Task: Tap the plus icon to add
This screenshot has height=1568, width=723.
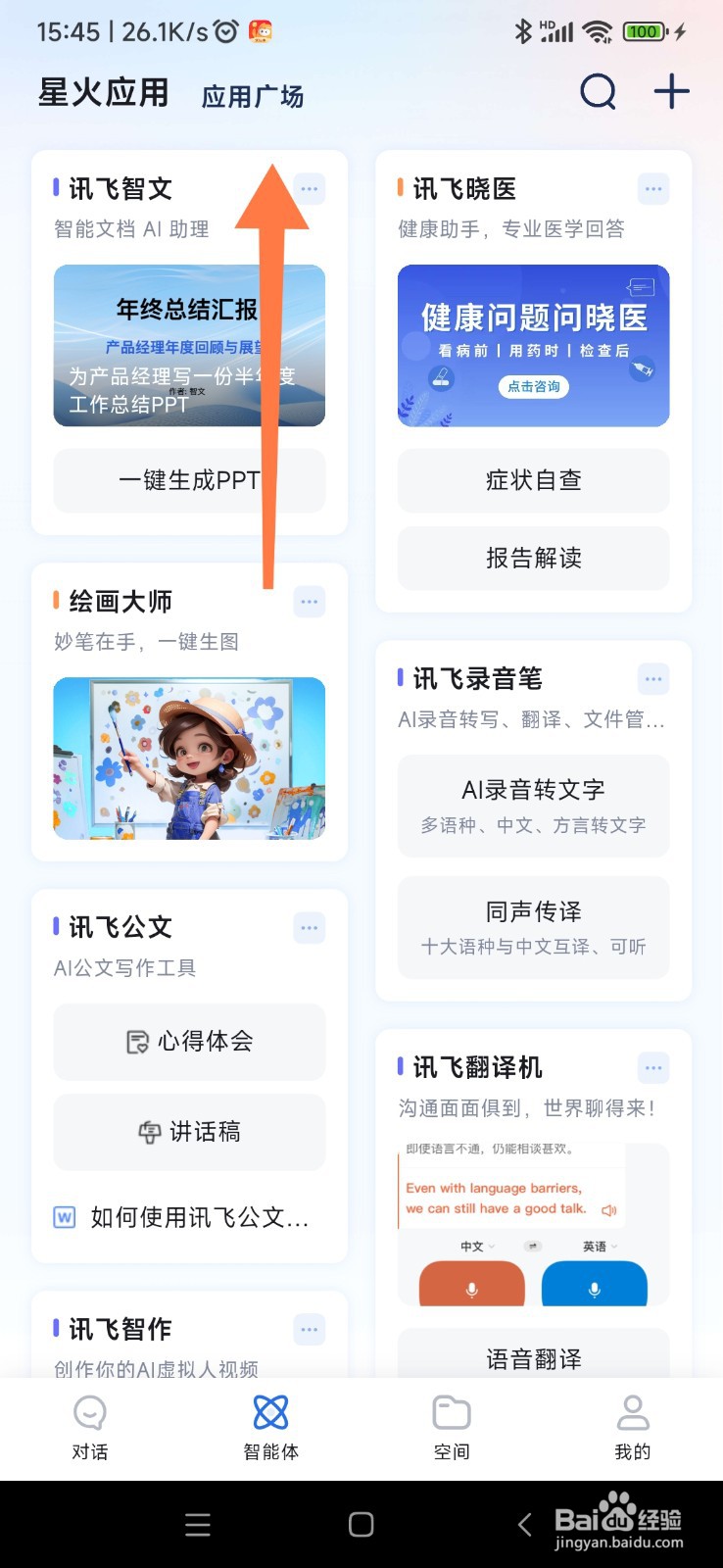Action: (671, 92)
